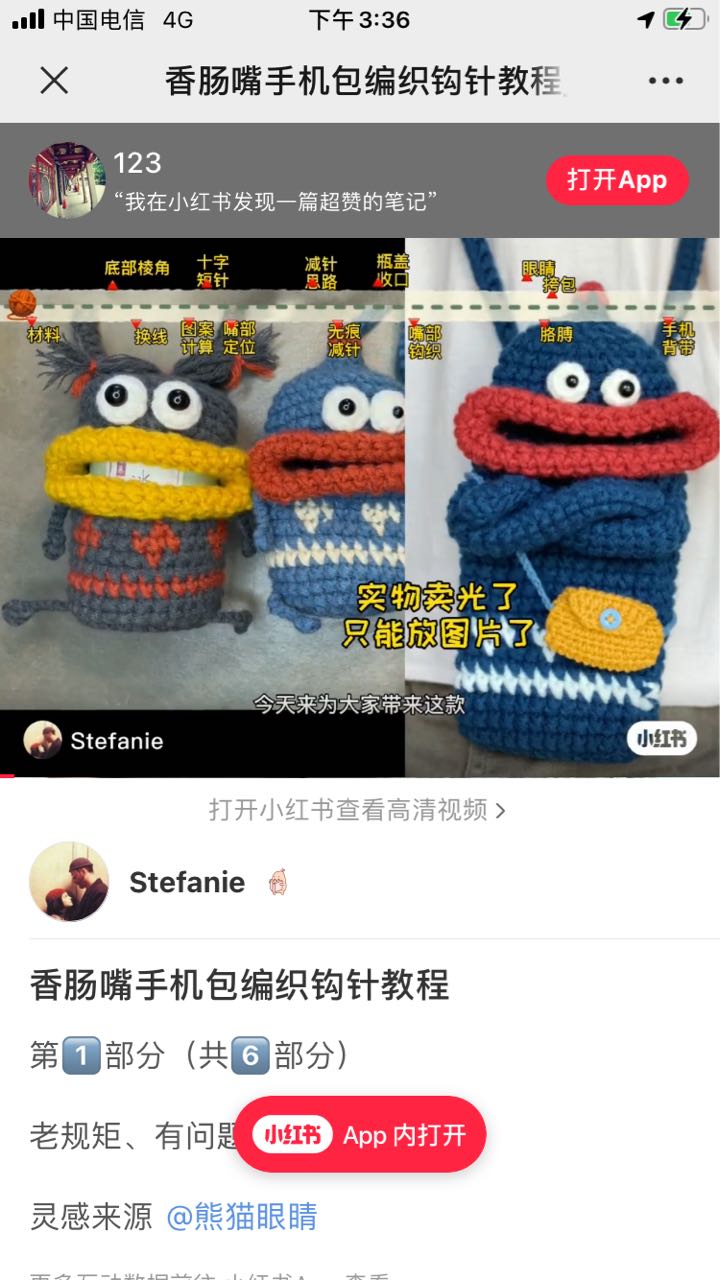Open the @熊猫眼睛 mention link

click(241, 1216)
